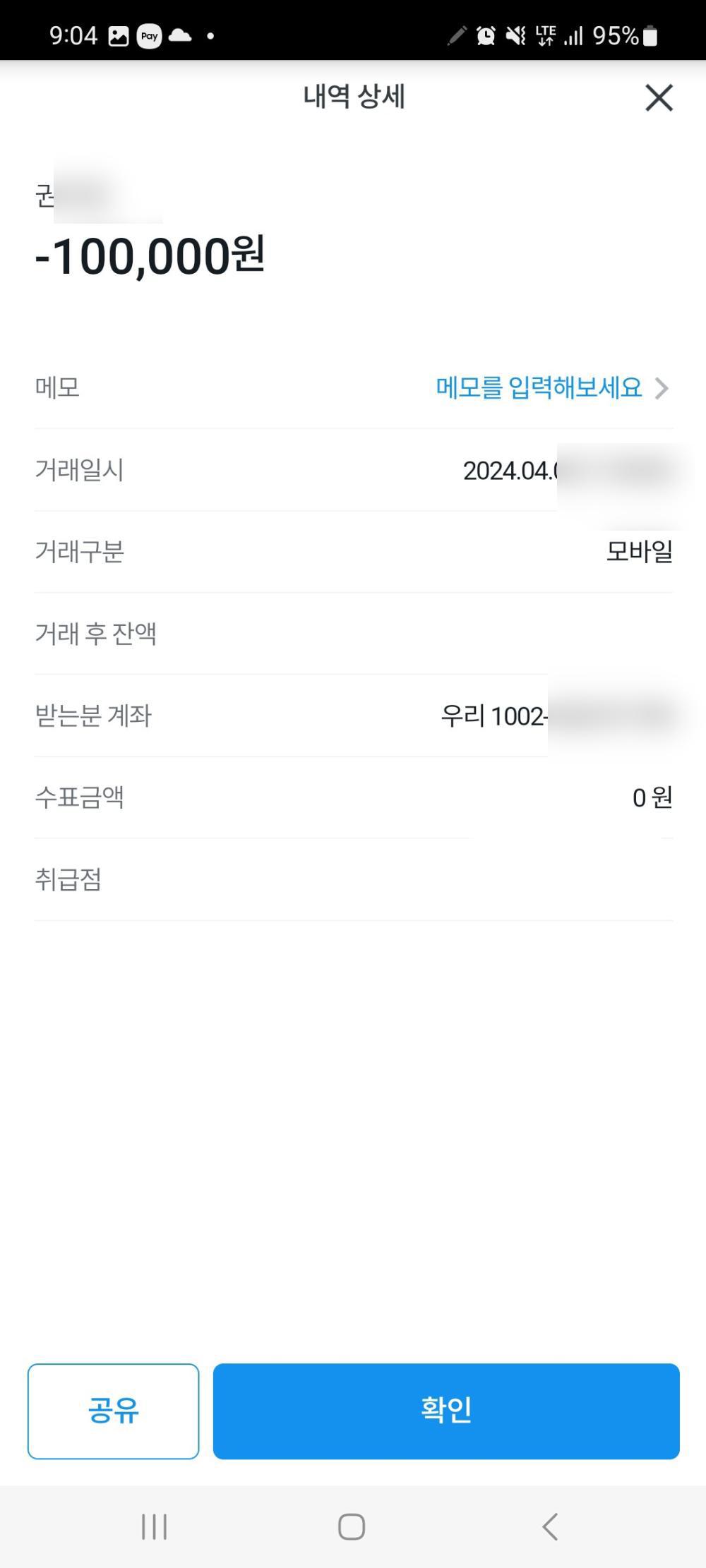Confirm with the 확인 button
The image size is (706, 1568).
click(446, 1411)
